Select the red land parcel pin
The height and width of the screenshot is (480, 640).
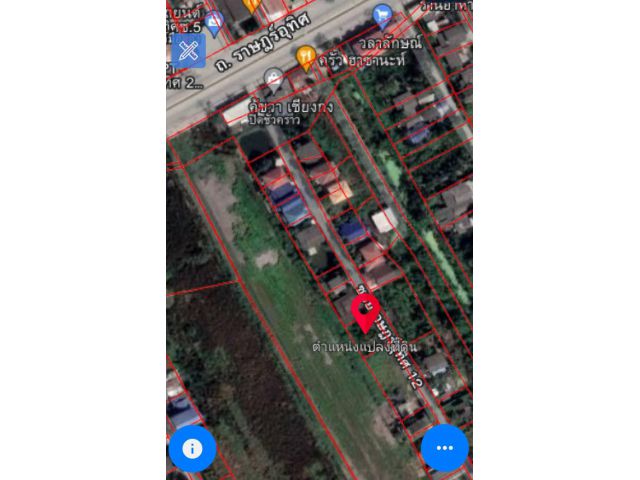(366, 313)
